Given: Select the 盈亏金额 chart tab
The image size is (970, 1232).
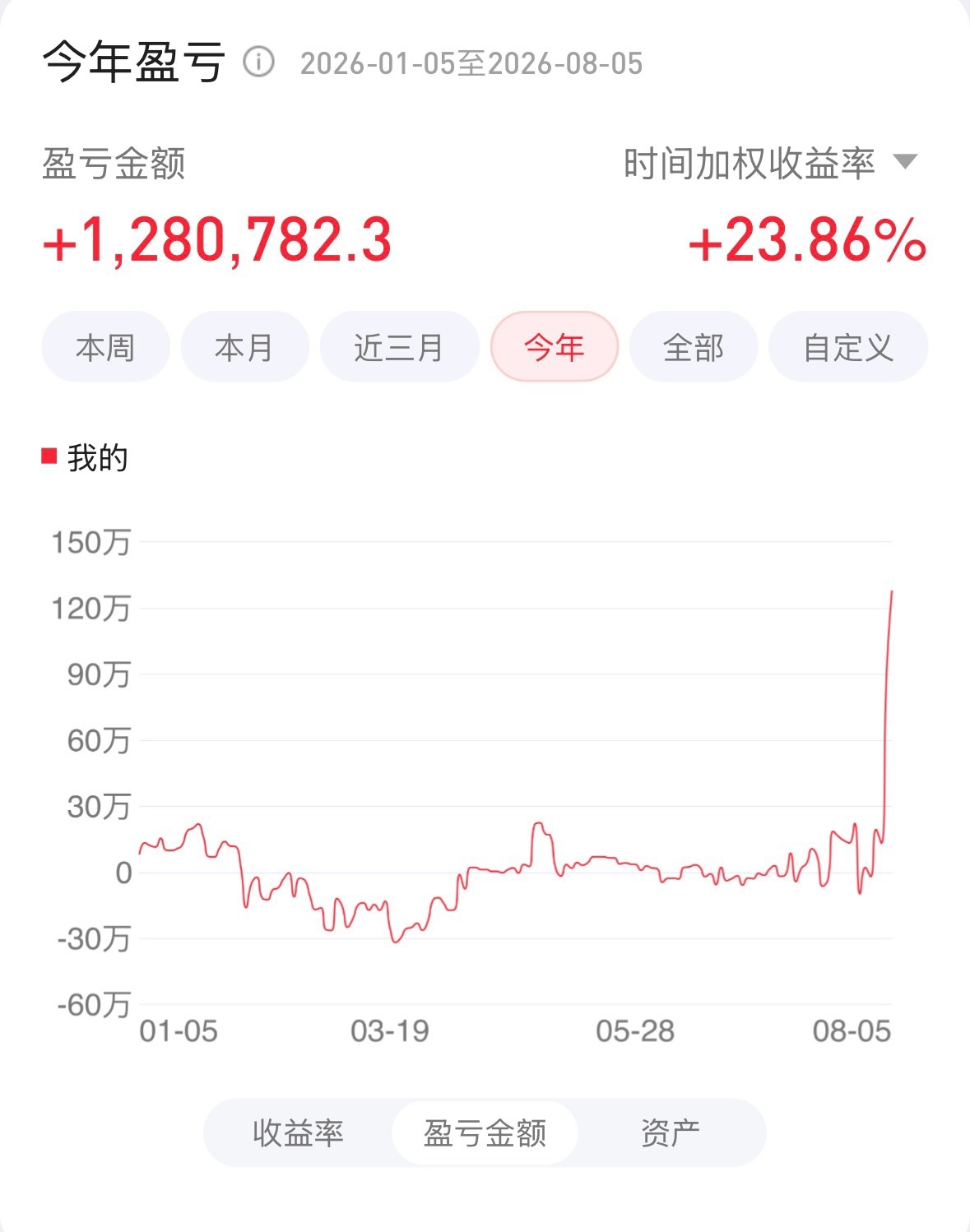Looking at the screenshot, I should tap(485, 1133).
